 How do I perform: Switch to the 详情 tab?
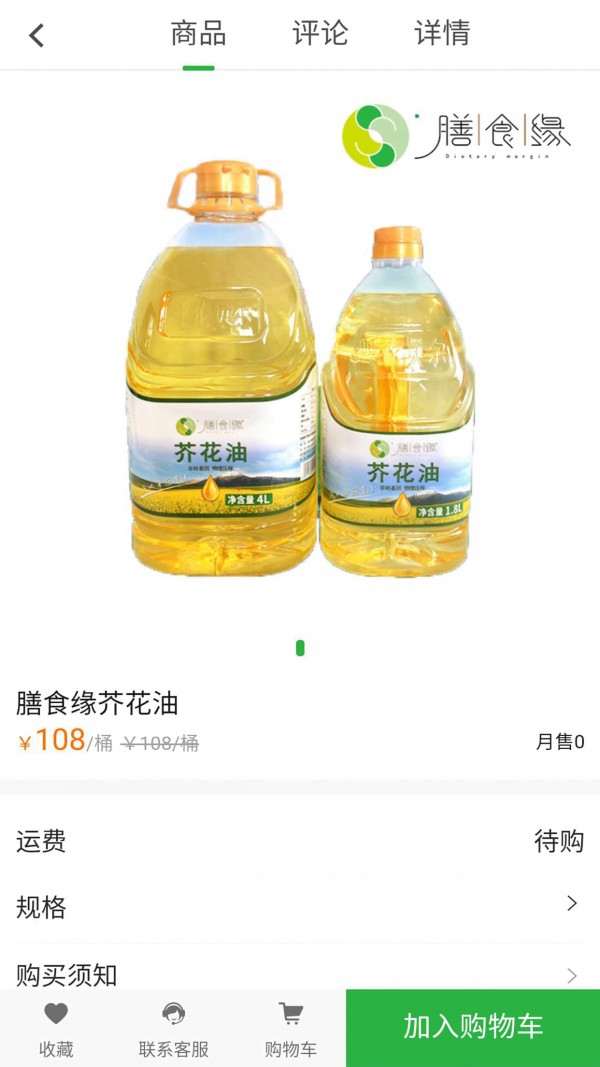pyautogui.click(x=442, y=34)
